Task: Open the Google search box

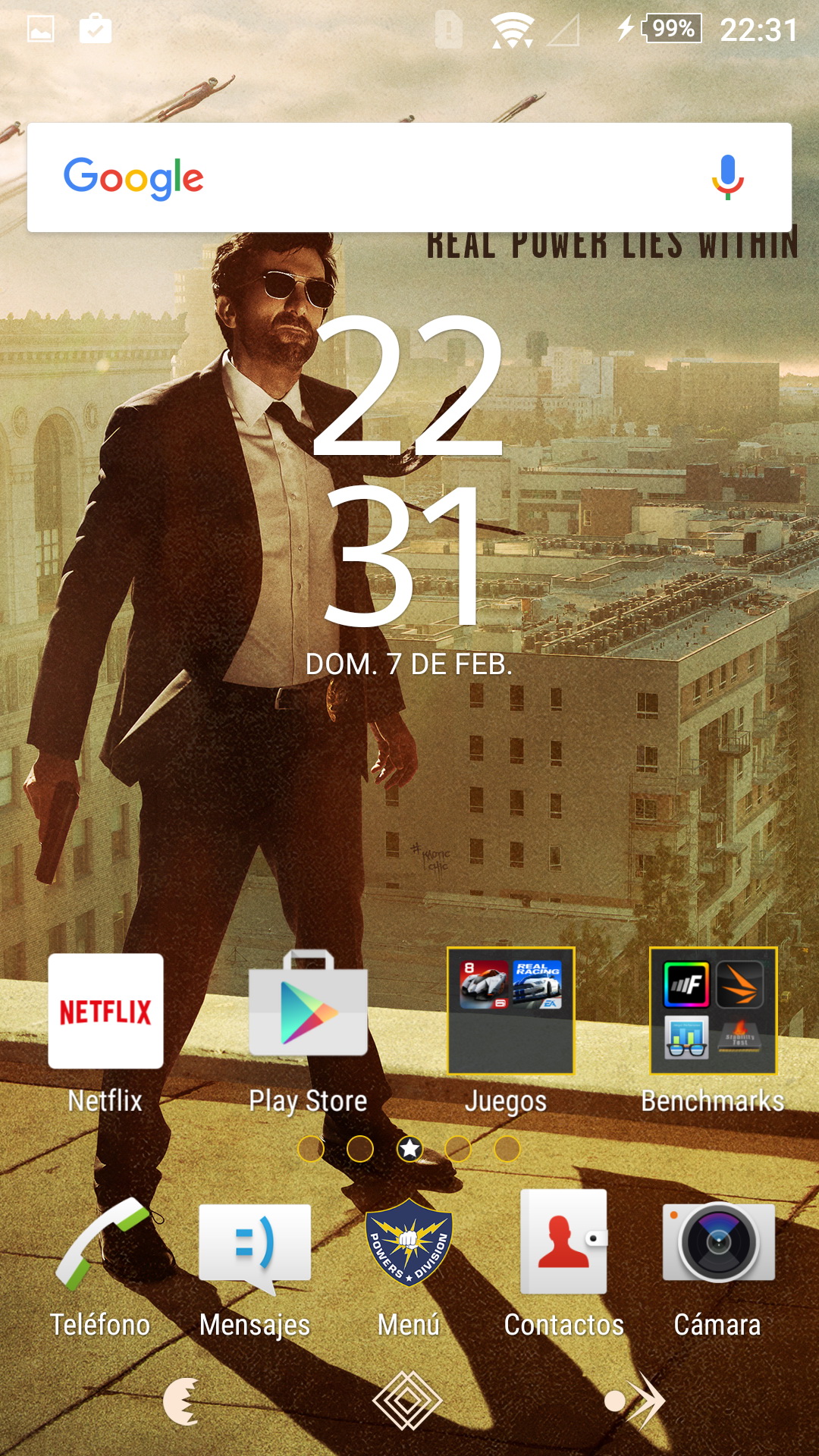Action: pyautogui.click(x=379, y=177)
